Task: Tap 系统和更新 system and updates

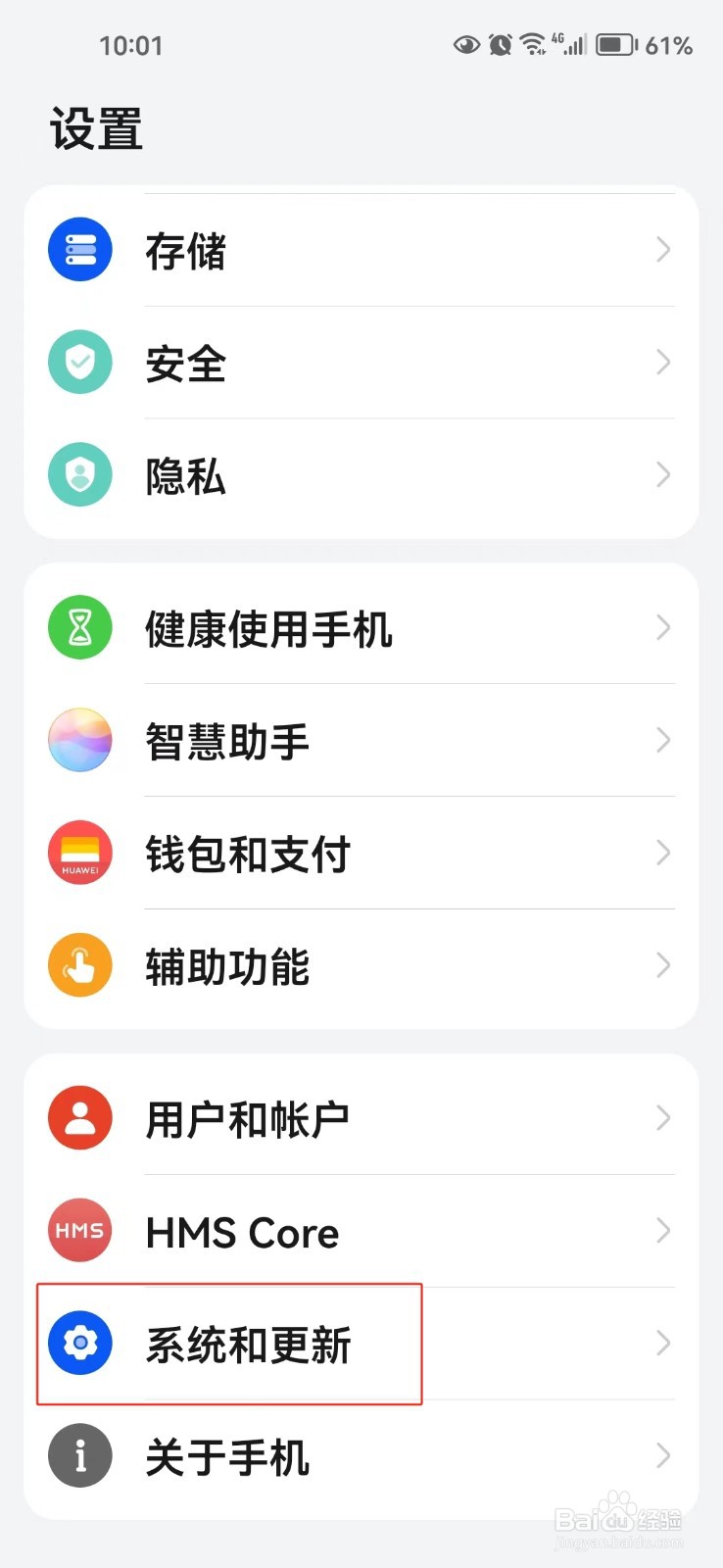Action: (x=361, y=1344)
